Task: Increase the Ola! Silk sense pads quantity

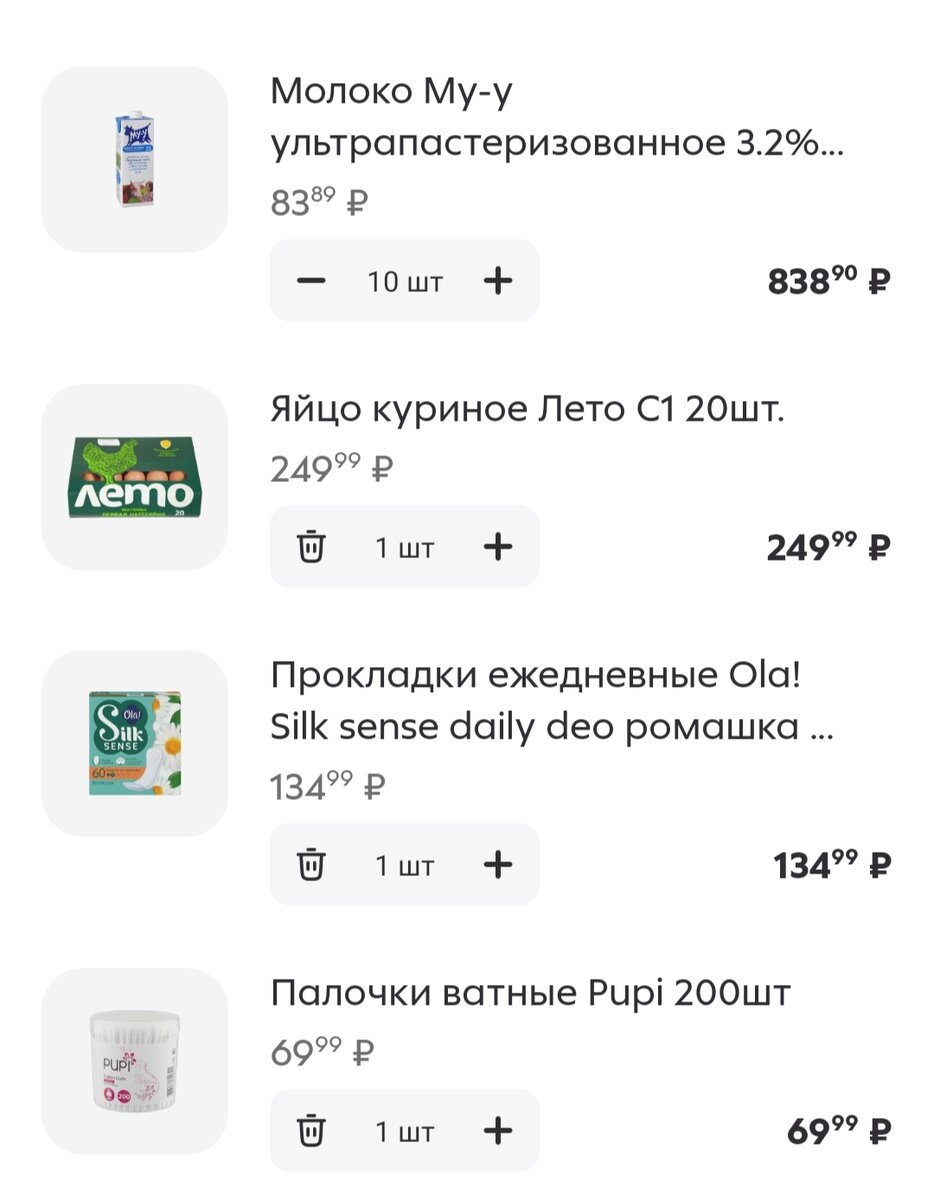Action: [496, 864]
